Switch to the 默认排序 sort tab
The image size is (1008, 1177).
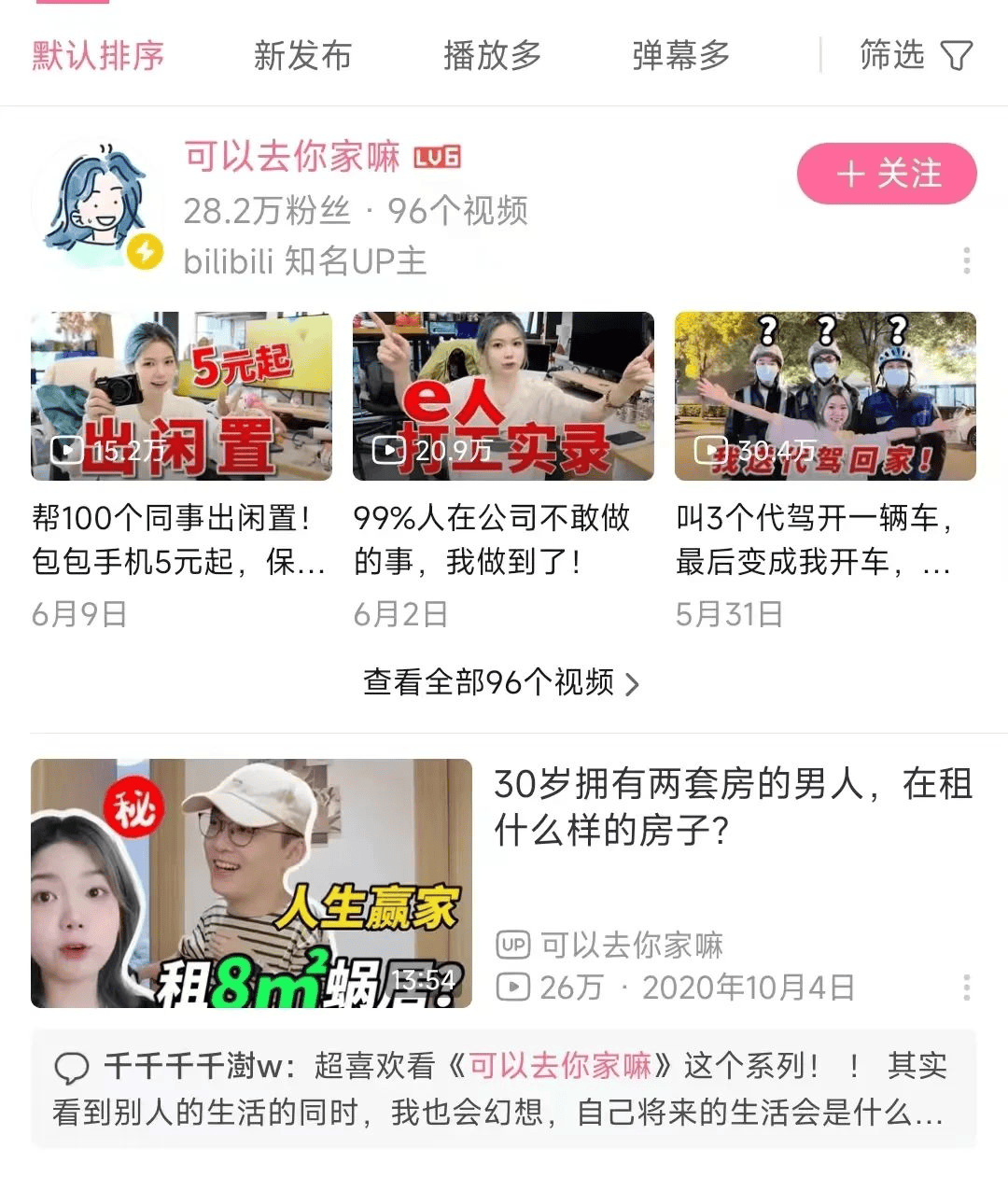[x=98, y=56]
